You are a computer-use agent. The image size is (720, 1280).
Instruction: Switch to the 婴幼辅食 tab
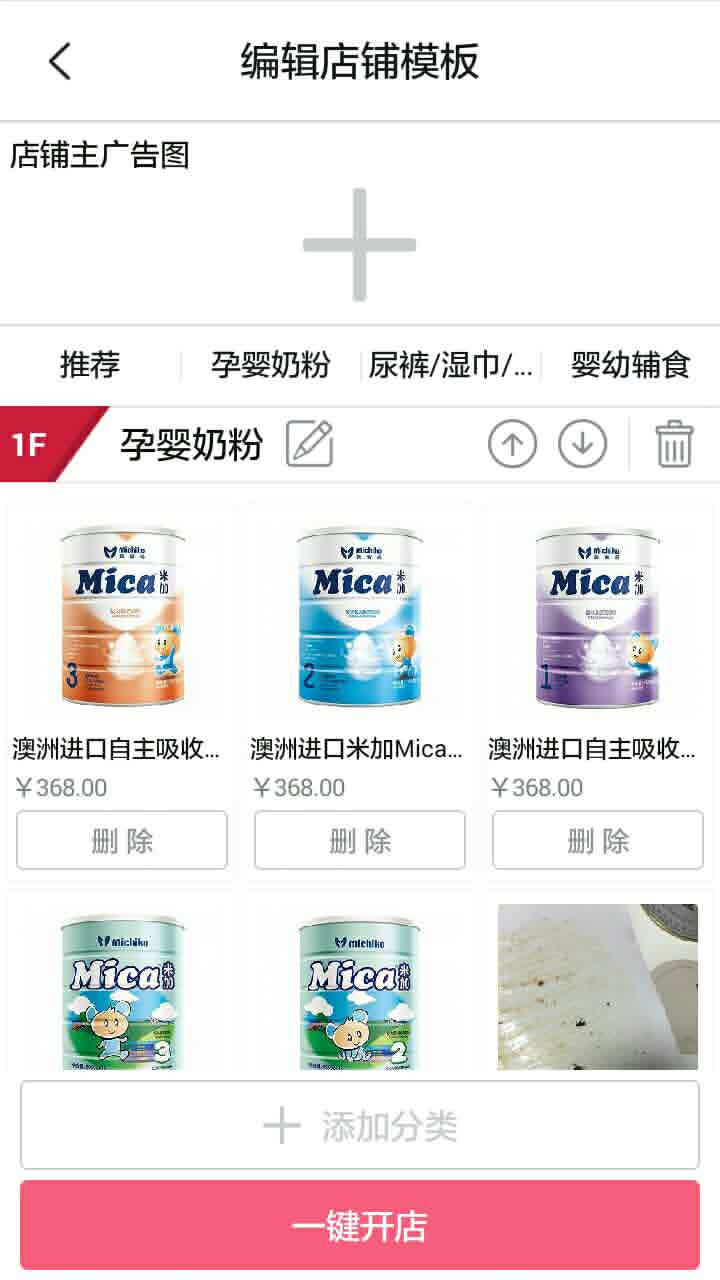tap(631, 366)
